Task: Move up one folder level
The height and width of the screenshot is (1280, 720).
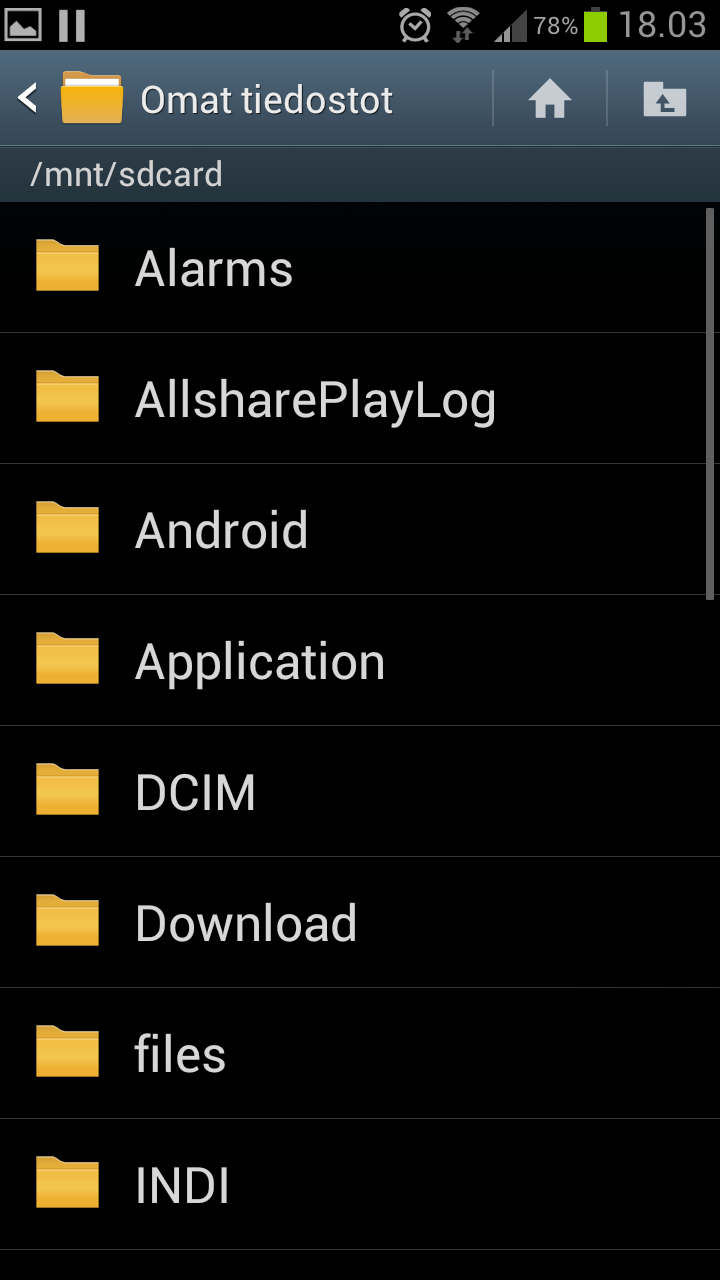Action: point(664,99)
